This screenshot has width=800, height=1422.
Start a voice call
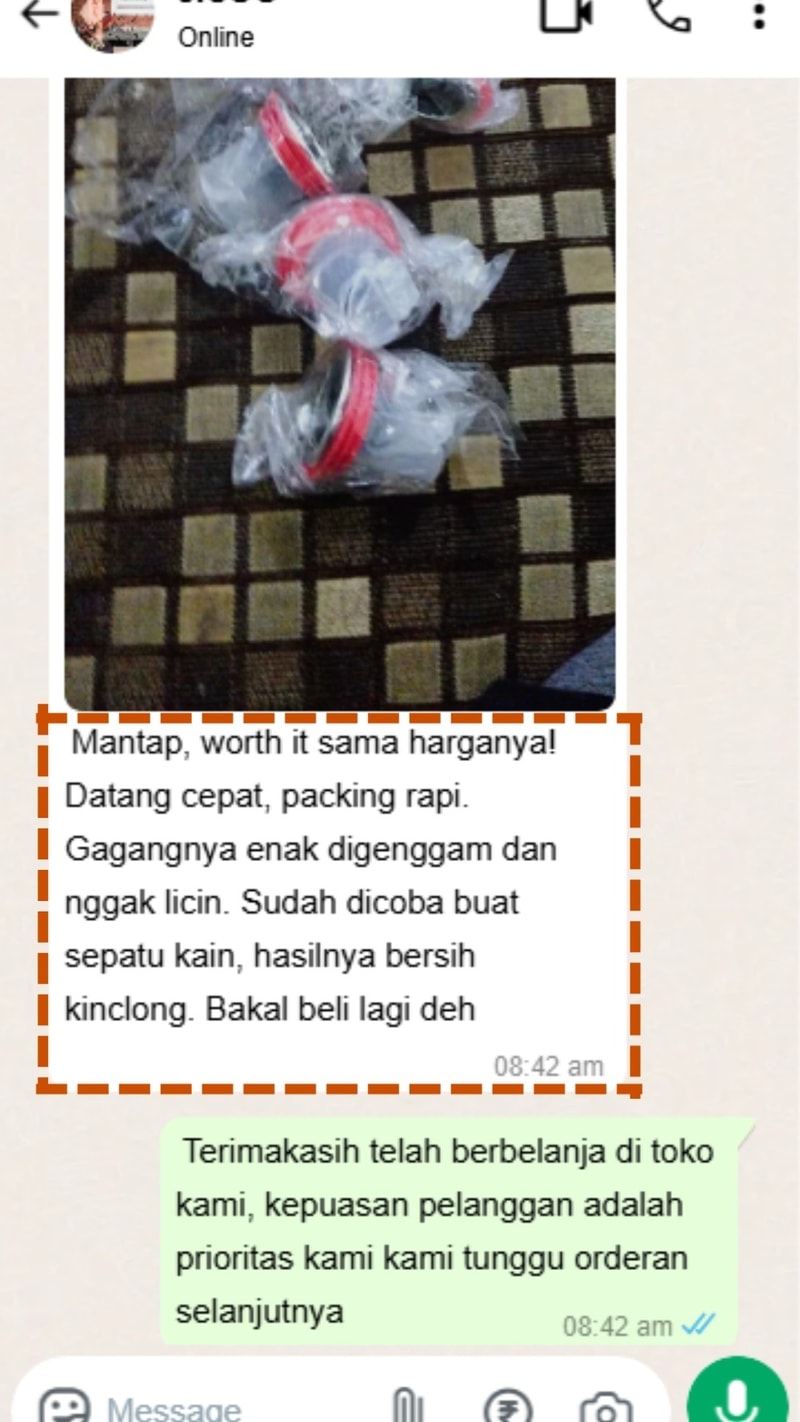tap(668, 15)
